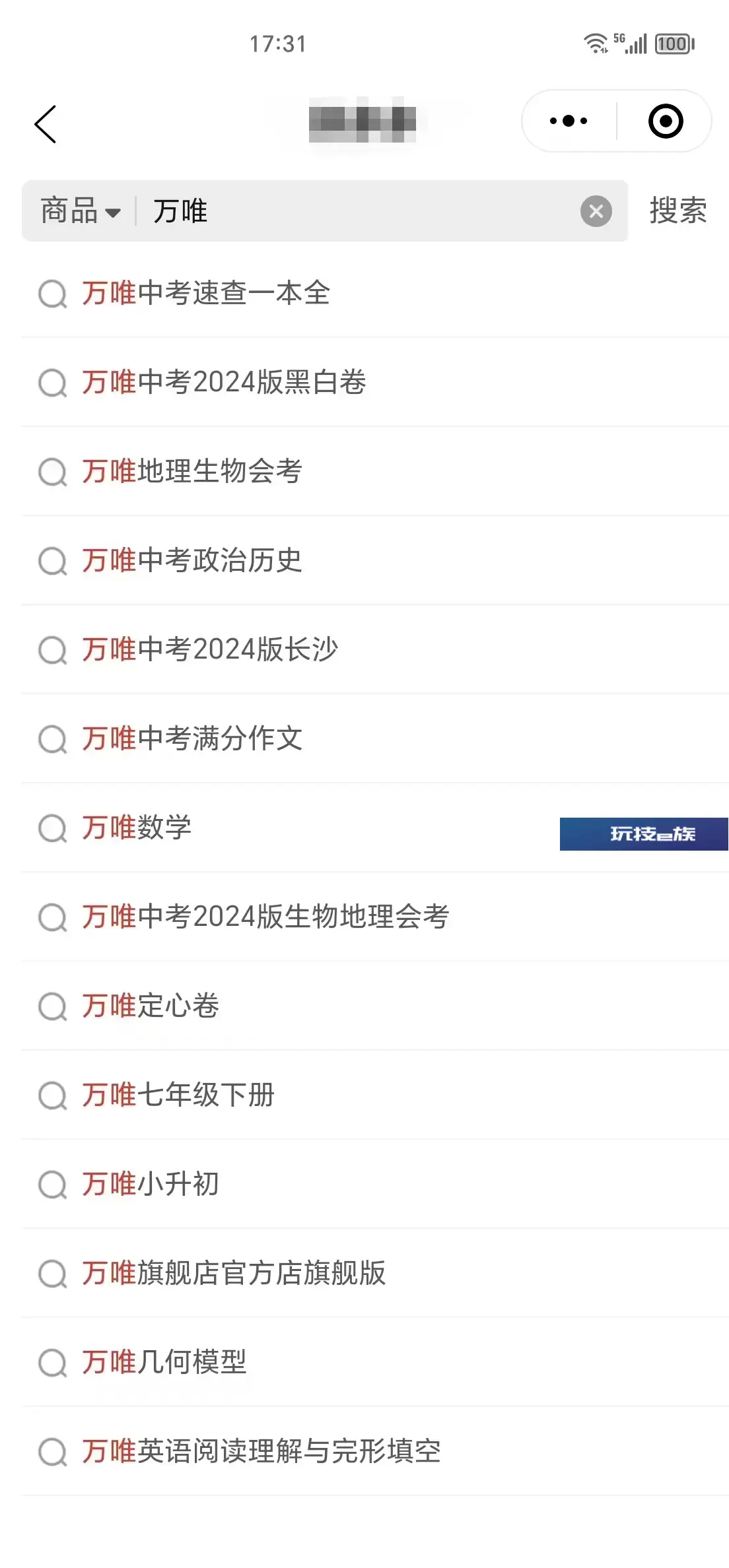Open suggestion 万唯中考2024版长沙
The width and height of the screenshot is (729, 1568).
(x=375, y=649)
